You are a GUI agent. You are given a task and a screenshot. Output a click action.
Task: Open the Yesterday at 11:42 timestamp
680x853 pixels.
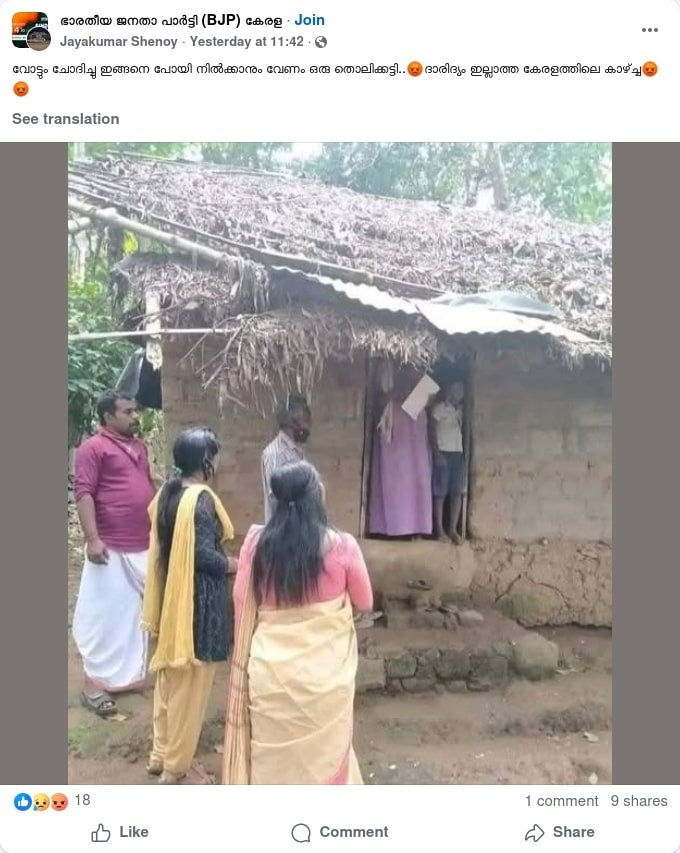click(x=246, y=42)
